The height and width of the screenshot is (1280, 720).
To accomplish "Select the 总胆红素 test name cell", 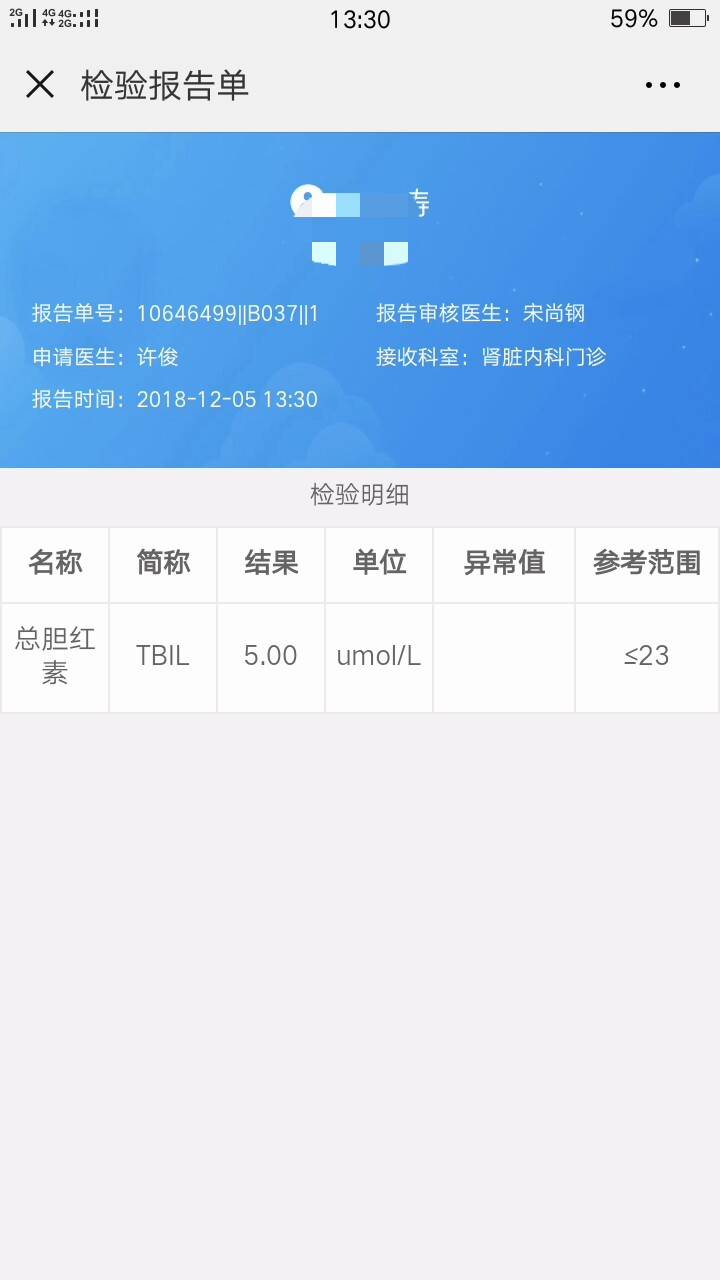I will (x=54, y=656).
